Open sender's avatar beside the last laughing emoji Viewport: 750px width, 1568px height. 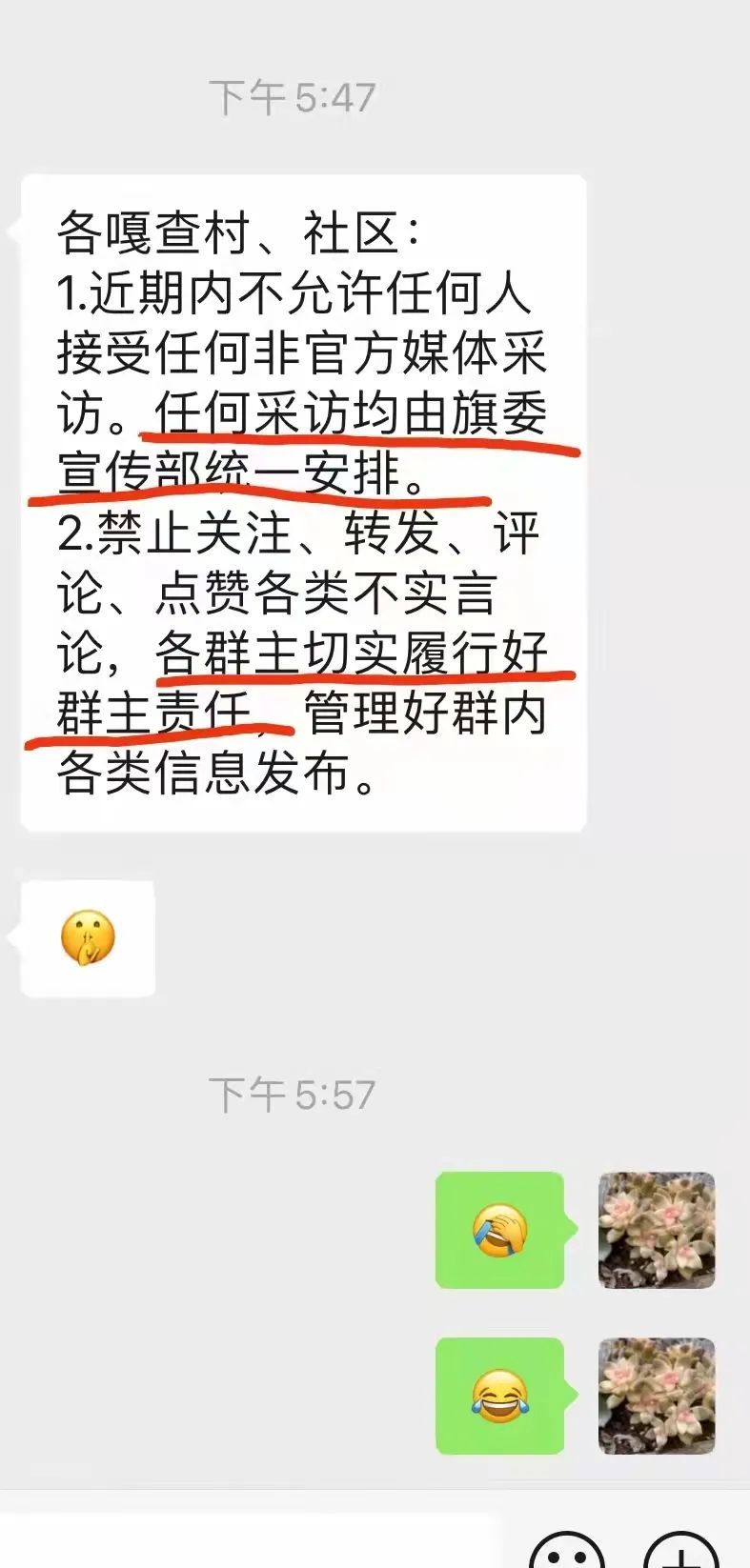click(x=656, y=1396)
